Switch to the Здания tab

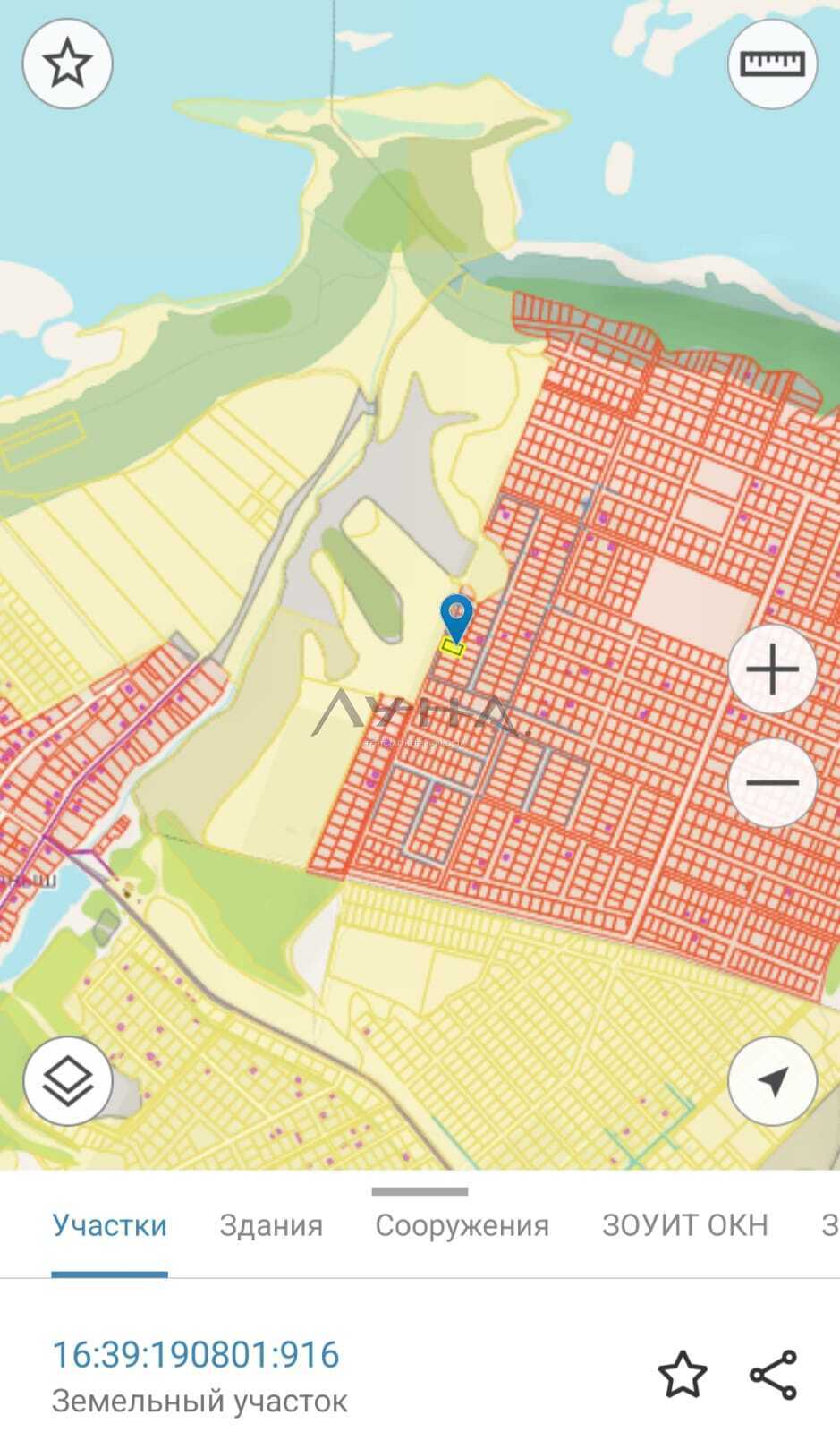click(x=271, y=1225)
